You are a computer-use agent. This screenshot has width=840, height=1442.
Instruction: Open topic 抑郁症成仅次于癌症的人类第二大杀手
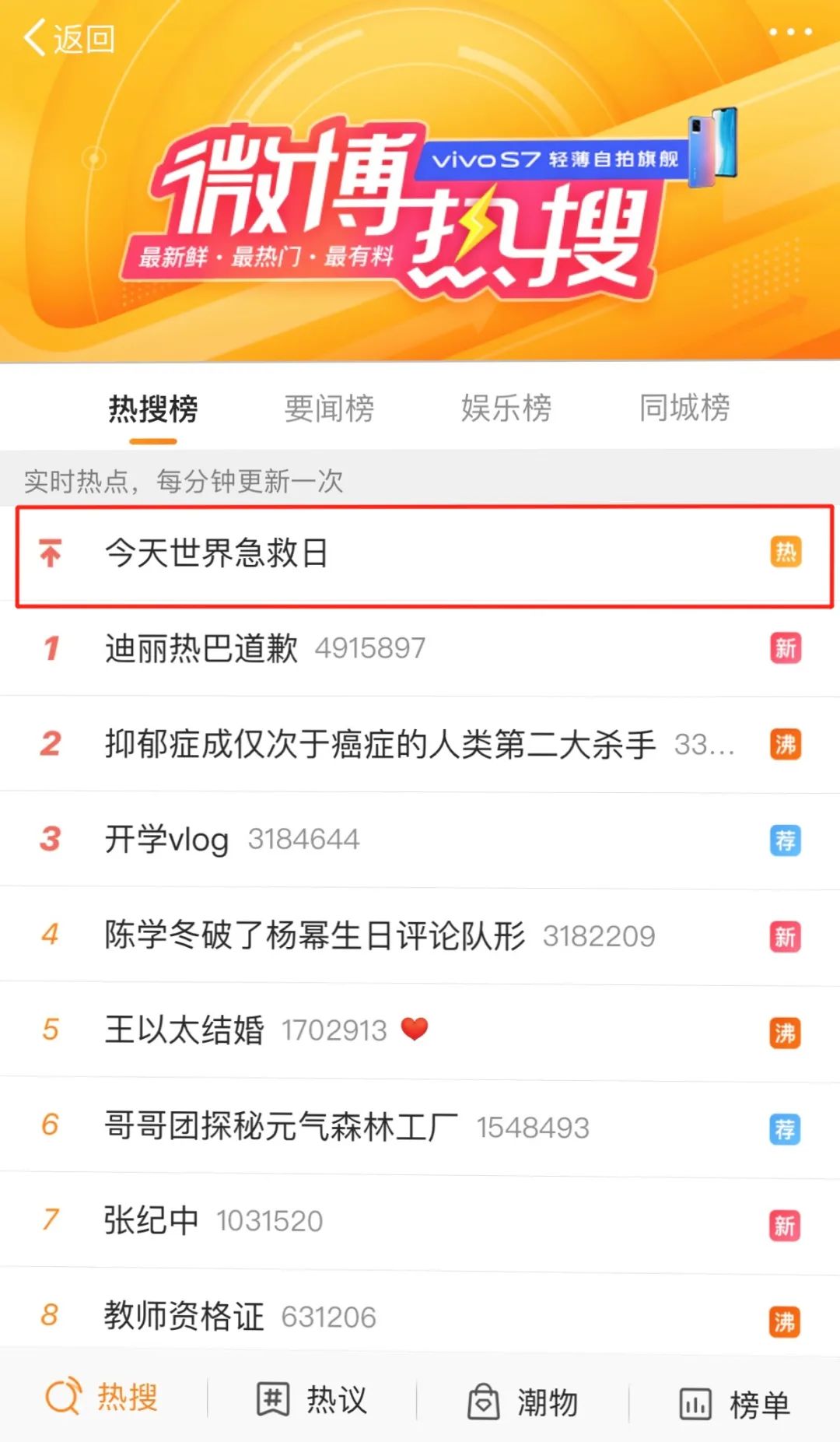(380, 744)
